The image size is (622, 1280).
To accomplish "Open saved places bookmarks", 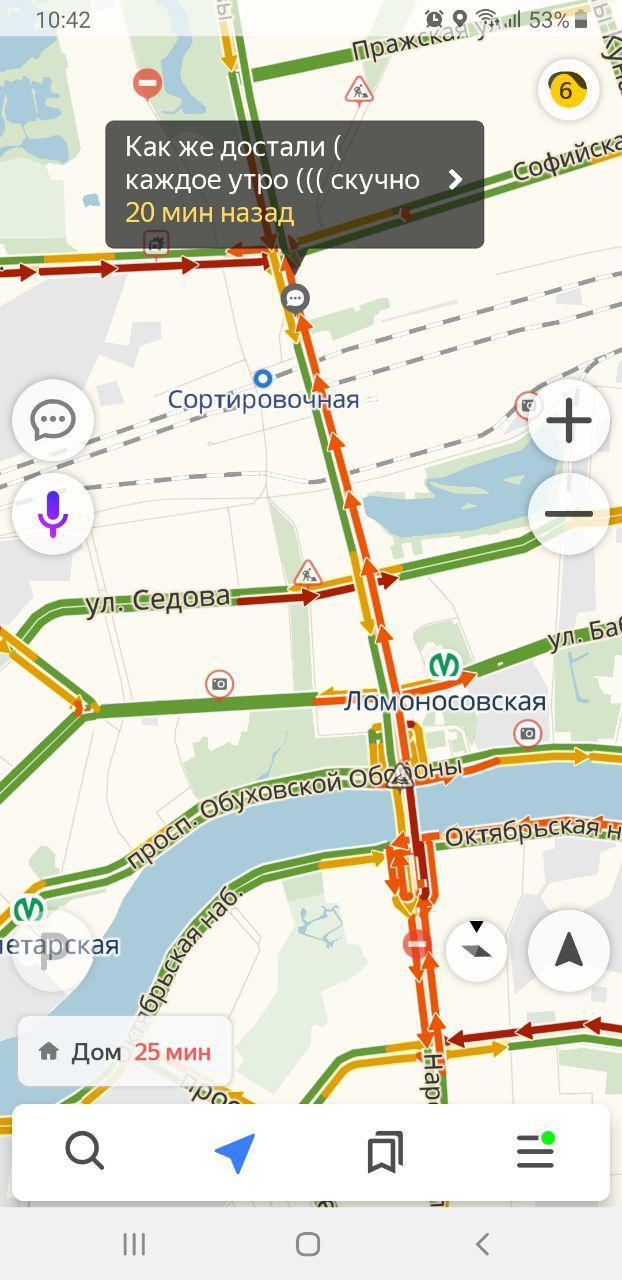I will pos(385,1153).
